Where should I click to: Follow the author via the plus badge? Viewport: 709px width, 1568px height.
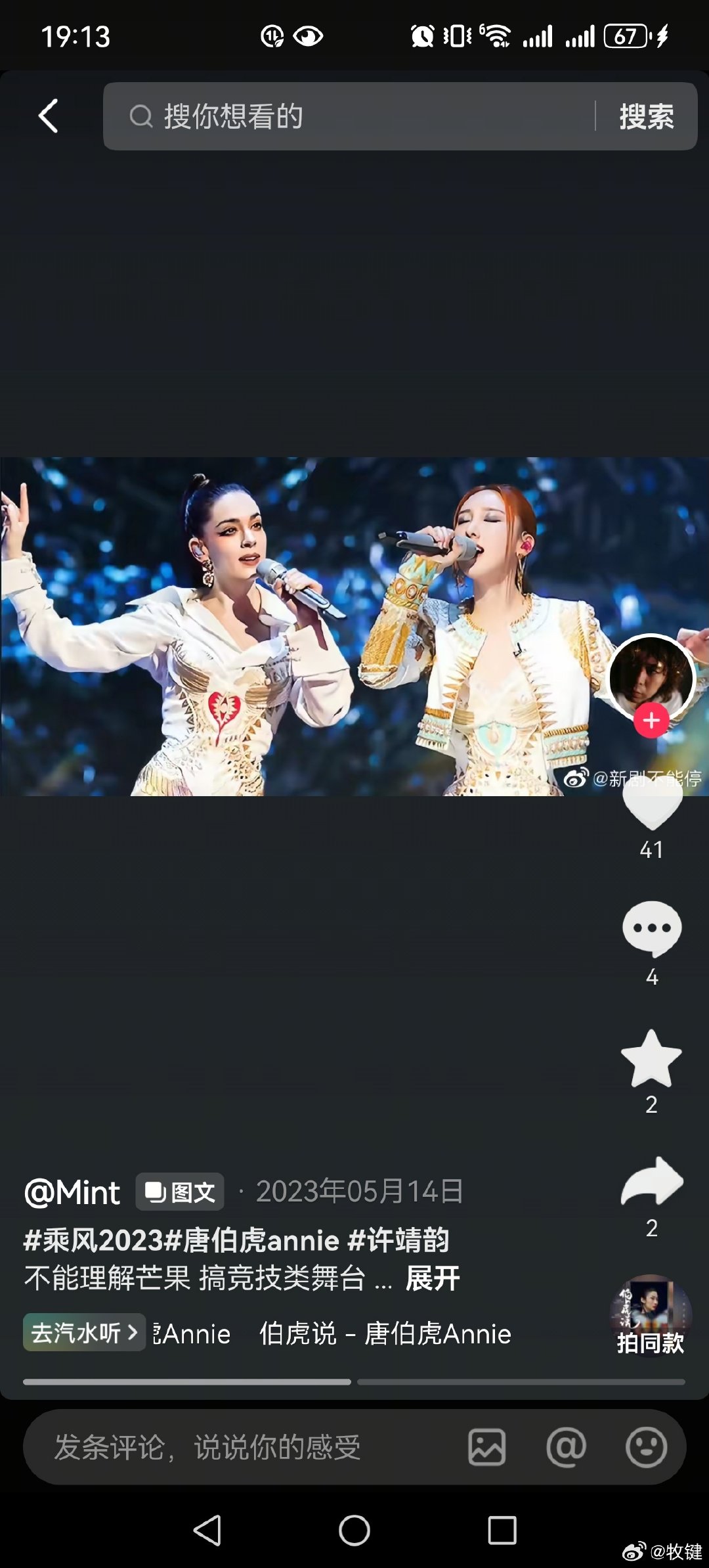651,721
